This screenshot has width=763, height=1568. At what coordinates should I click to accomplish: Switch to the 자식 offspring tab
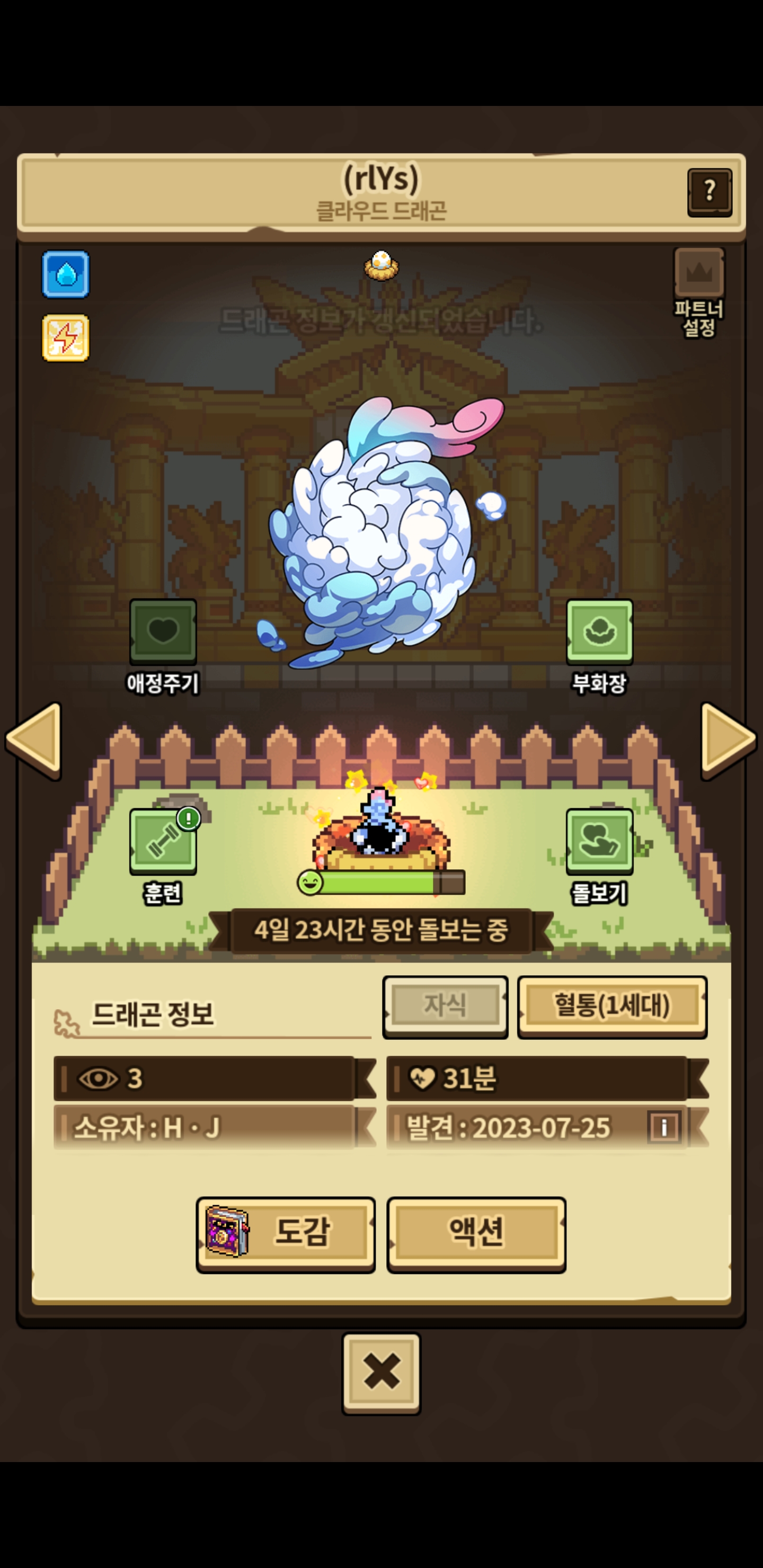coord(445,1005)
